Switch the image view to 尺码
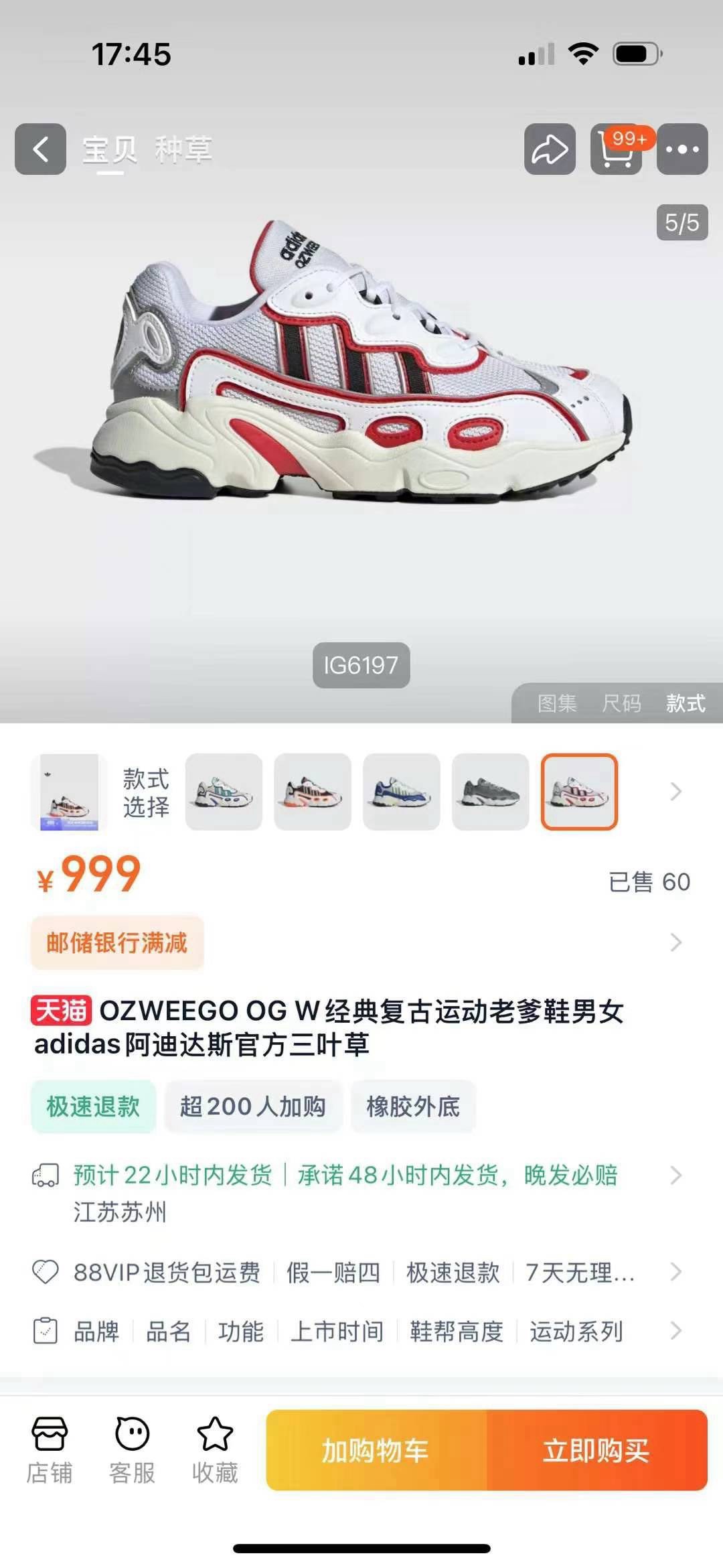The image size is (723, 1568). tap(621, 703)
